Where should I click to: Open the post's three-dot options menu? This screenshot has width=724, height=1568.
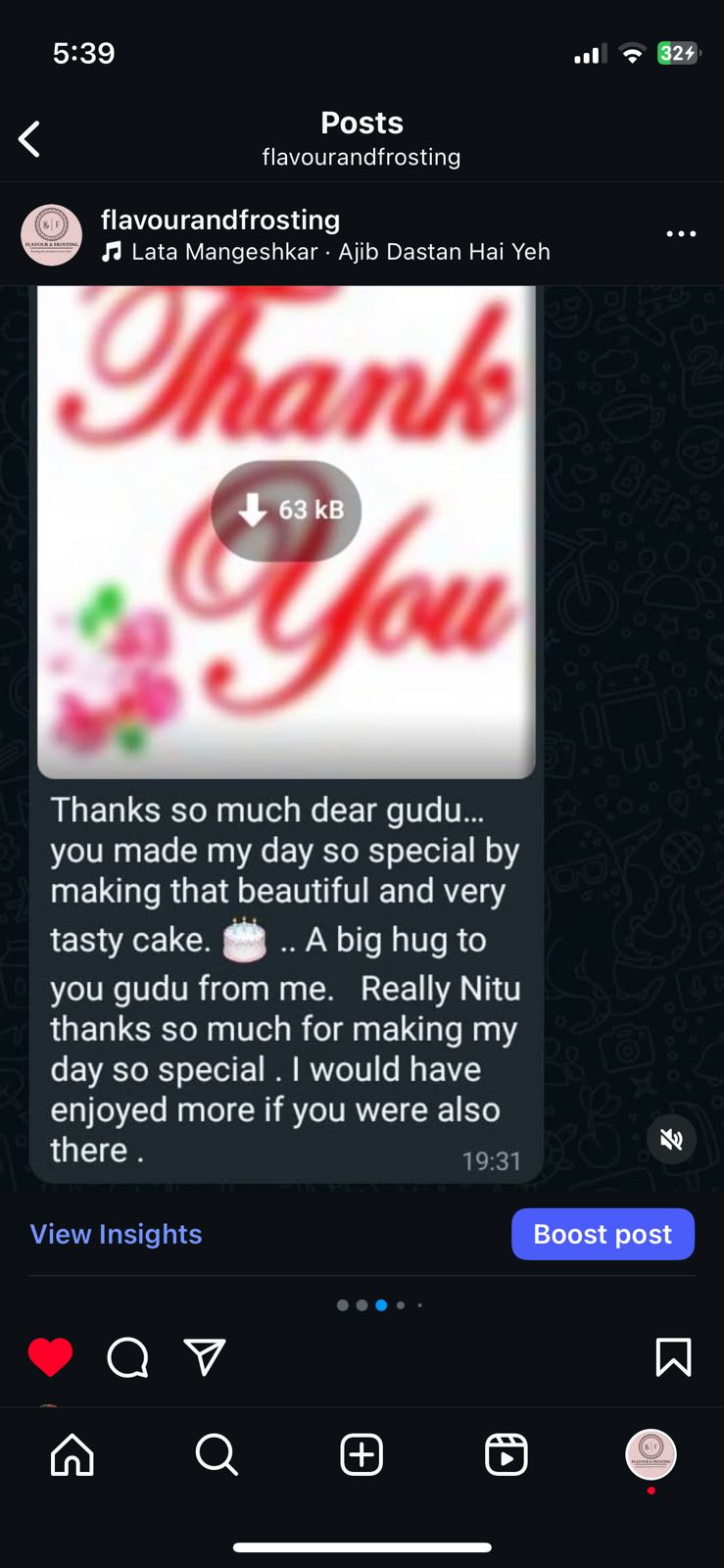681,234
